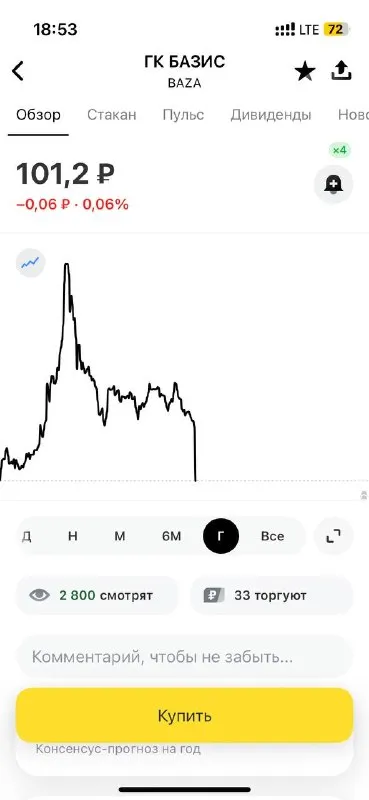Image resolution: width=369 pixels, height=800 pixels.
Task: Open the 33 торгуют chip
Action: (272, 595)
